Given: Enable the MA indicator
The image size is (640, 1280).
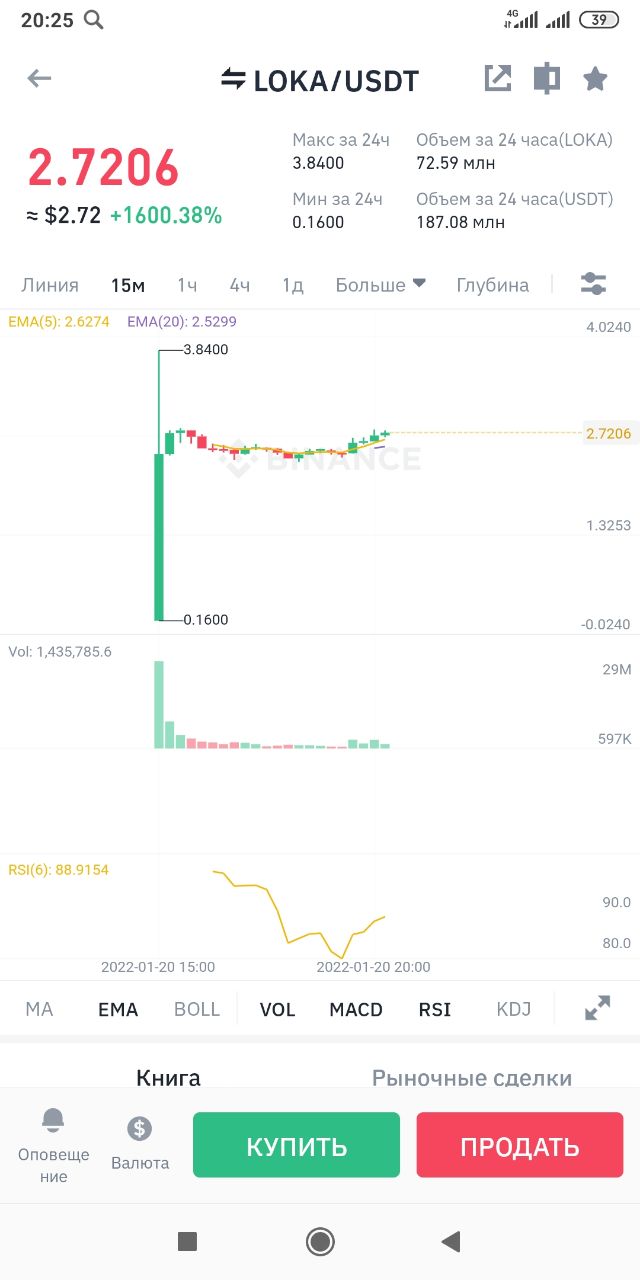Looking at the screenshot, I should (39, 1009).
